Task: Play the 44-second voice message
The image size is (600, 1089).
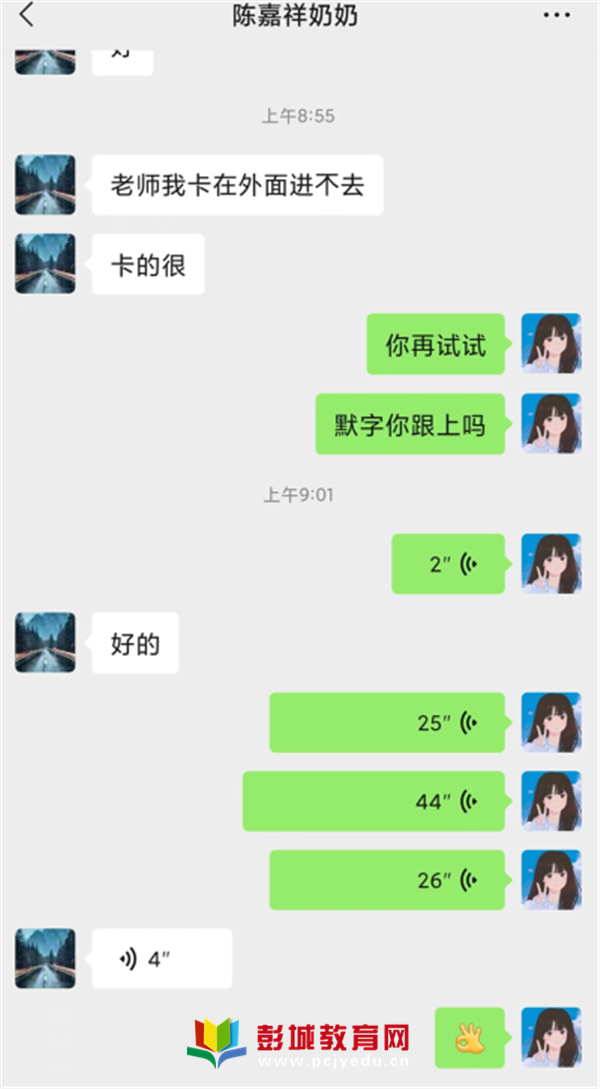Action: click(x=374, y=801)
